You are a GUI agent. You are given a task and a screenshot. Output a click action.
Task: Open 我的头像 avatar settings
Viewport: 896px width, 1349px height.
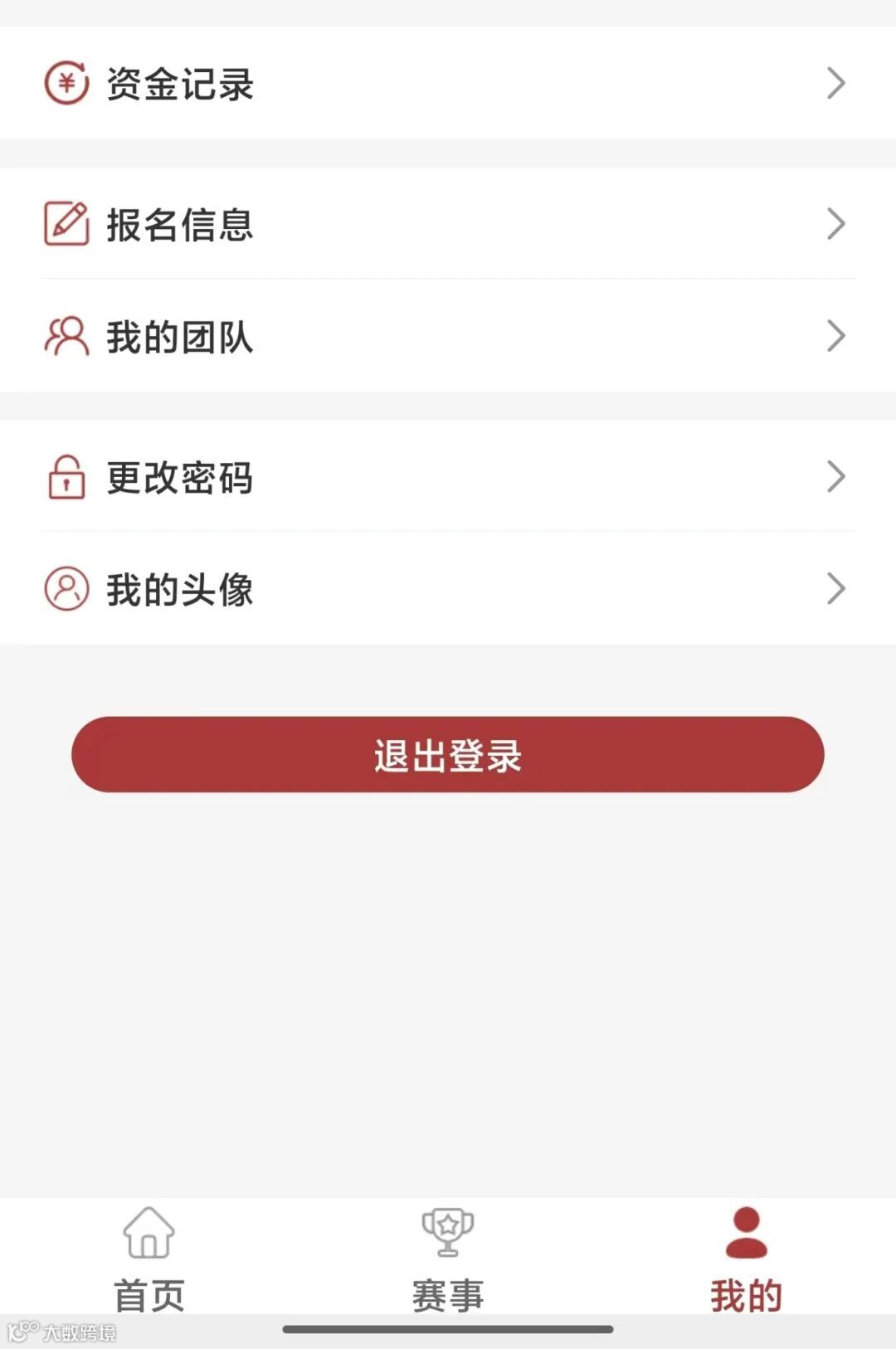(448, 589)
